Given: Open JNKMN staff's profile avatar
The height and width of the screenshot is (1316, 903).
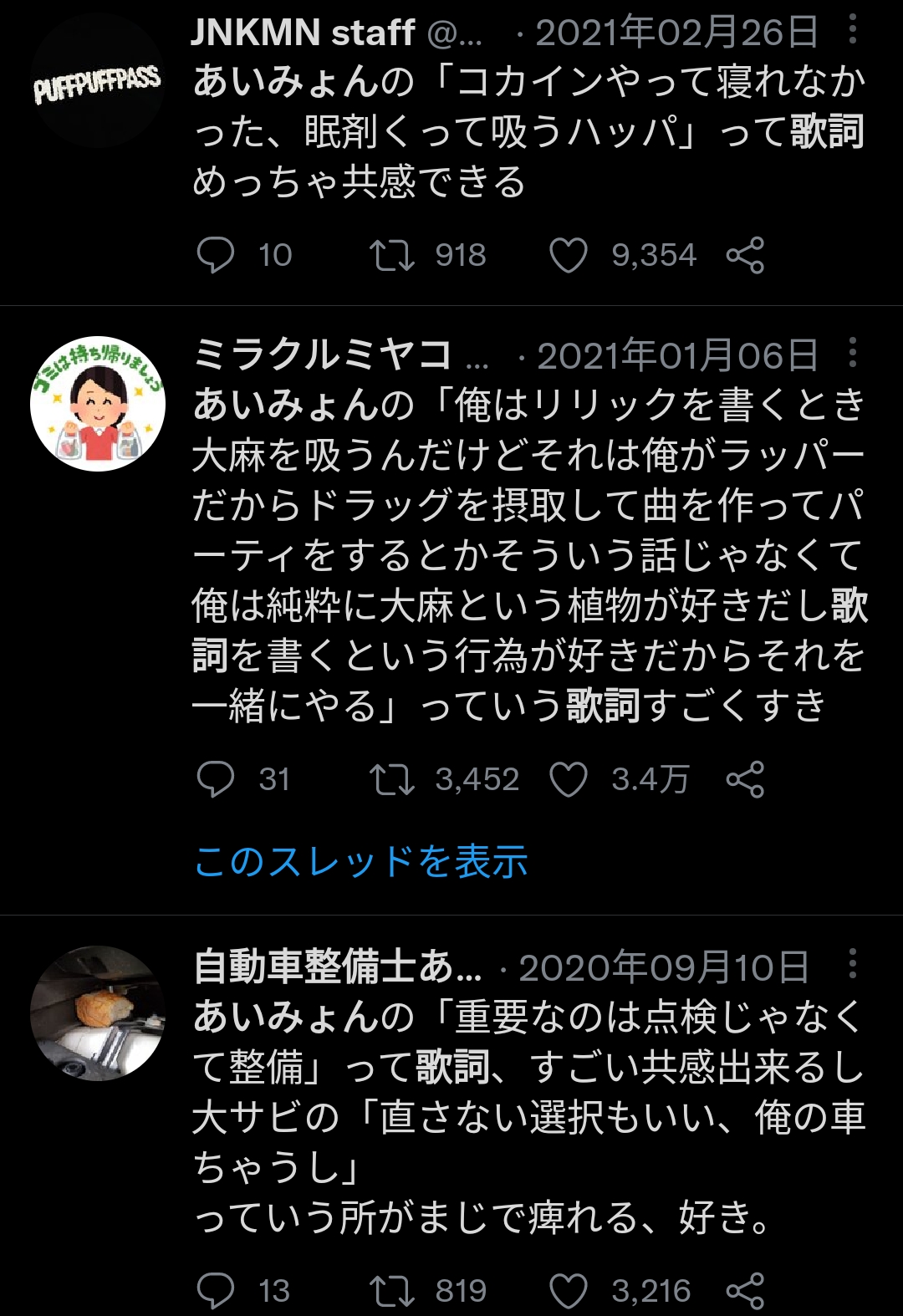Looking at the screenshot, I should [x=97, y=79].
